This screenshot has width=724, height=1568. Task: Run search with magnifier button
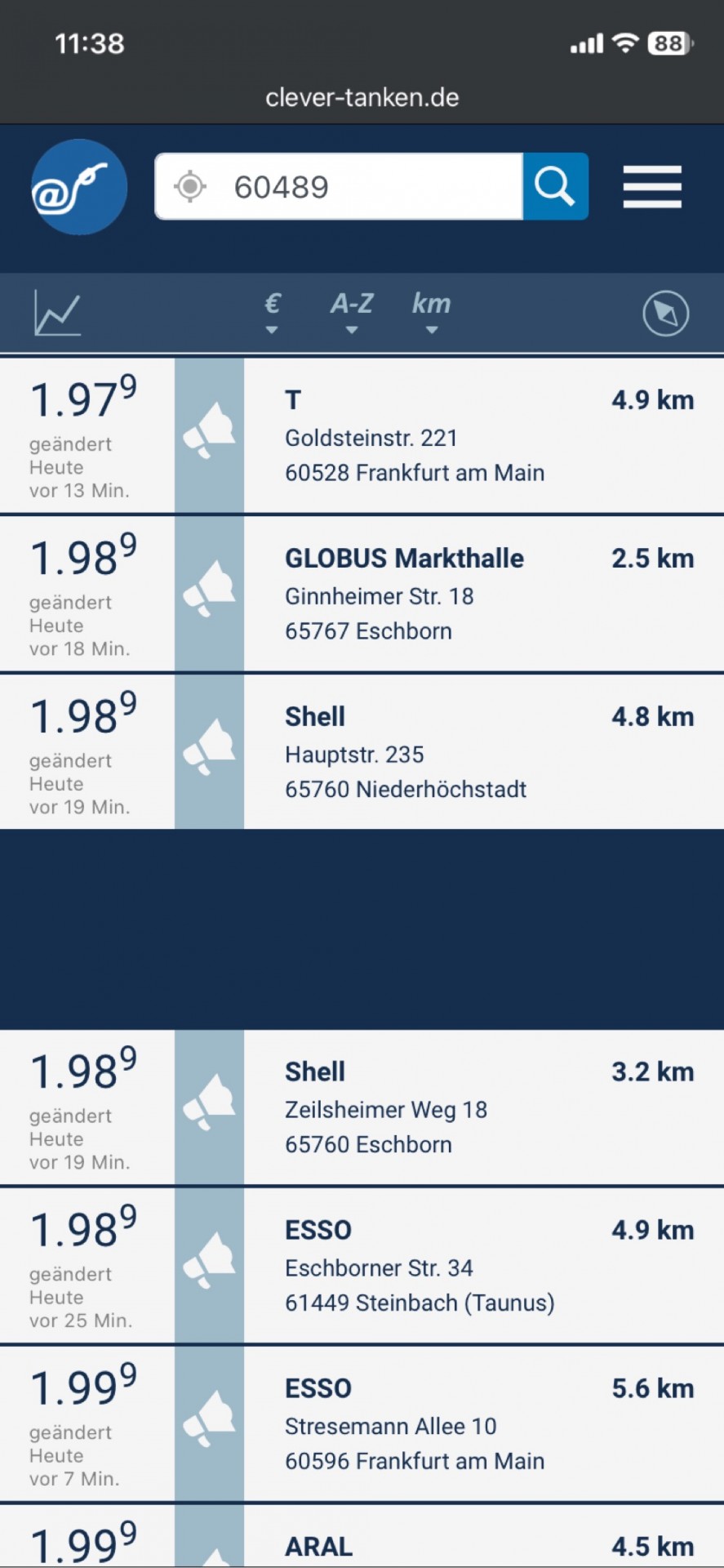coord(555,186)
